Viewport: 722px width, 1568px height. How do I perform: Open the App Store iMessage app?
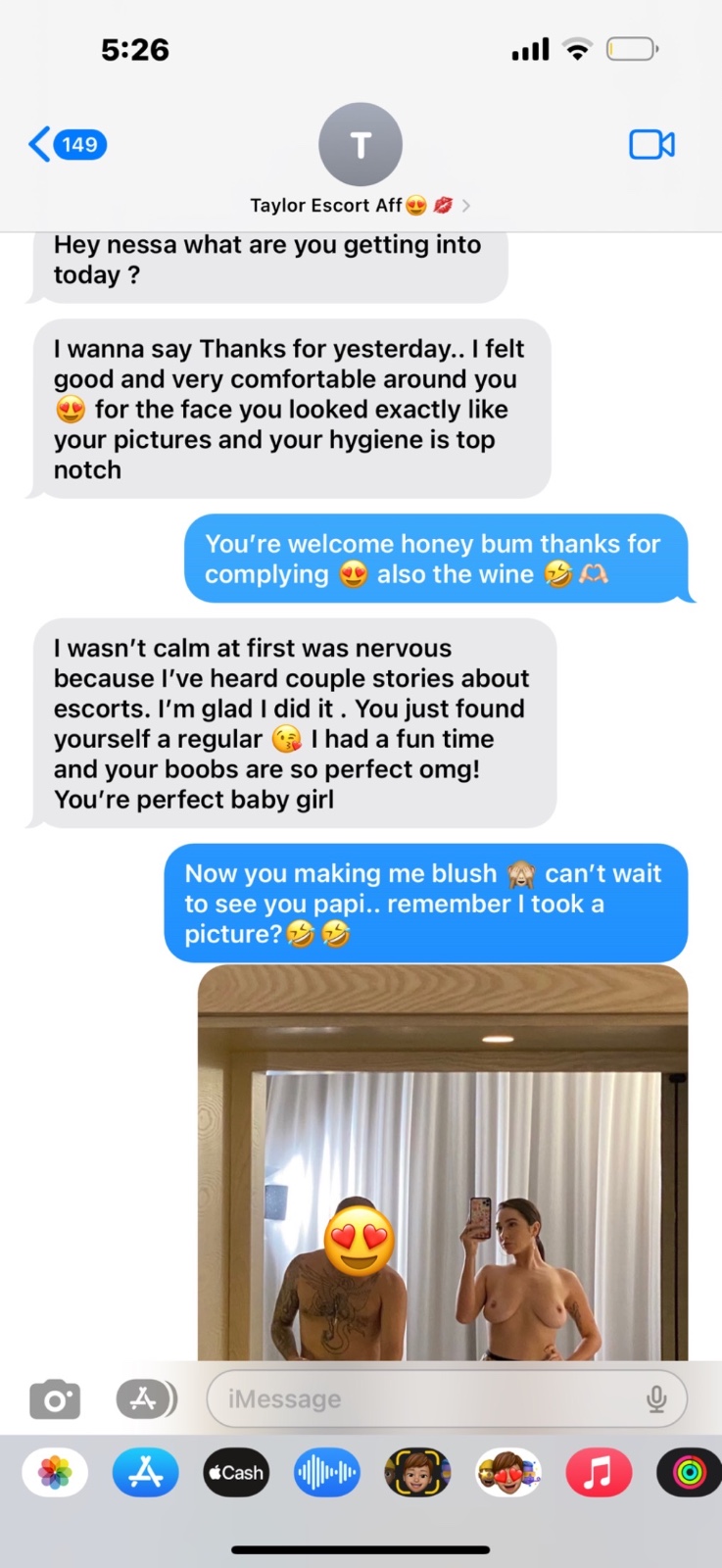(x=145, y=1472)
